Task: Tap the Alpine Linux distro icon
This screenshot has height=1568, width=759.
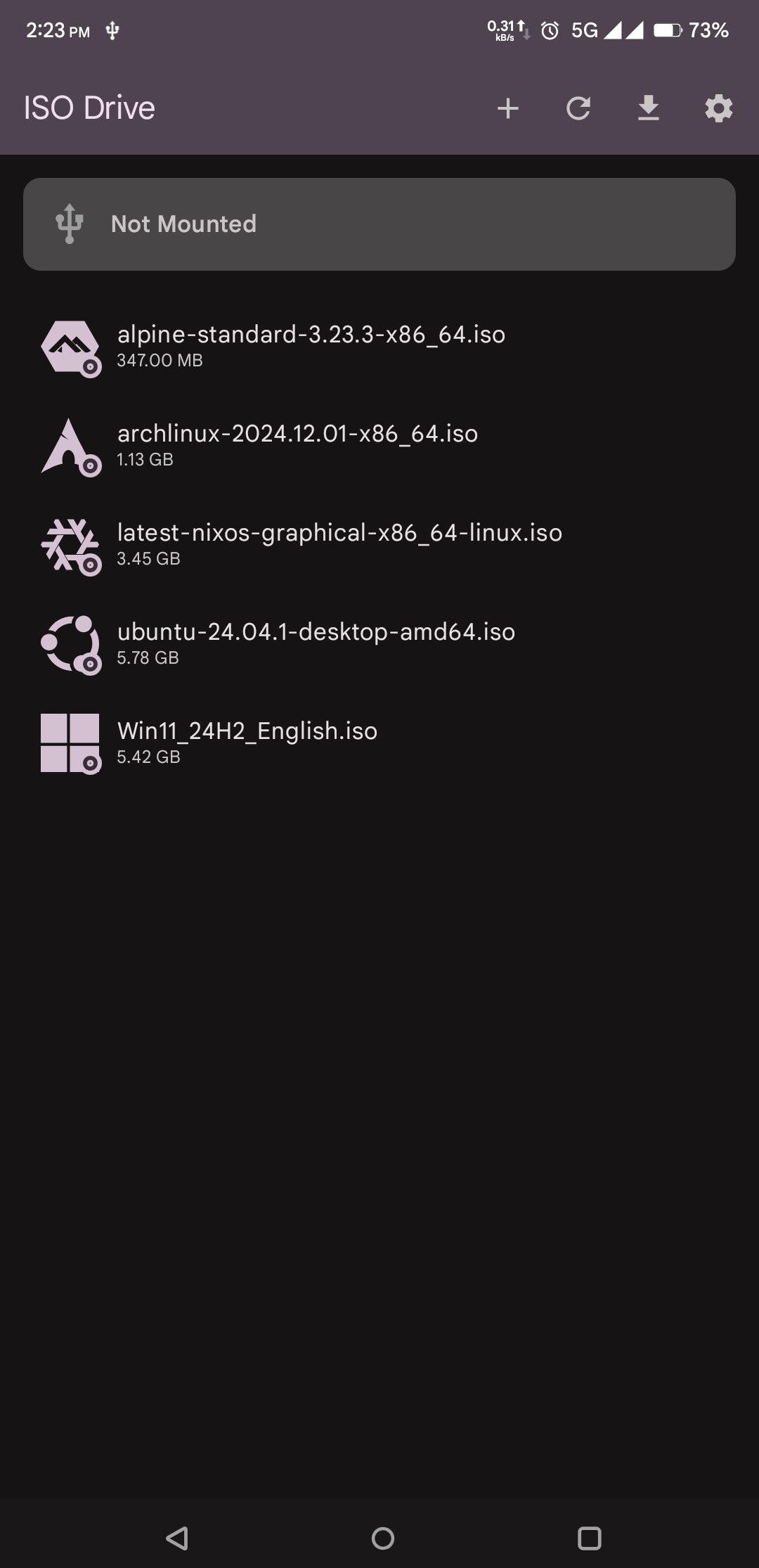Action: tap(69, 347)
